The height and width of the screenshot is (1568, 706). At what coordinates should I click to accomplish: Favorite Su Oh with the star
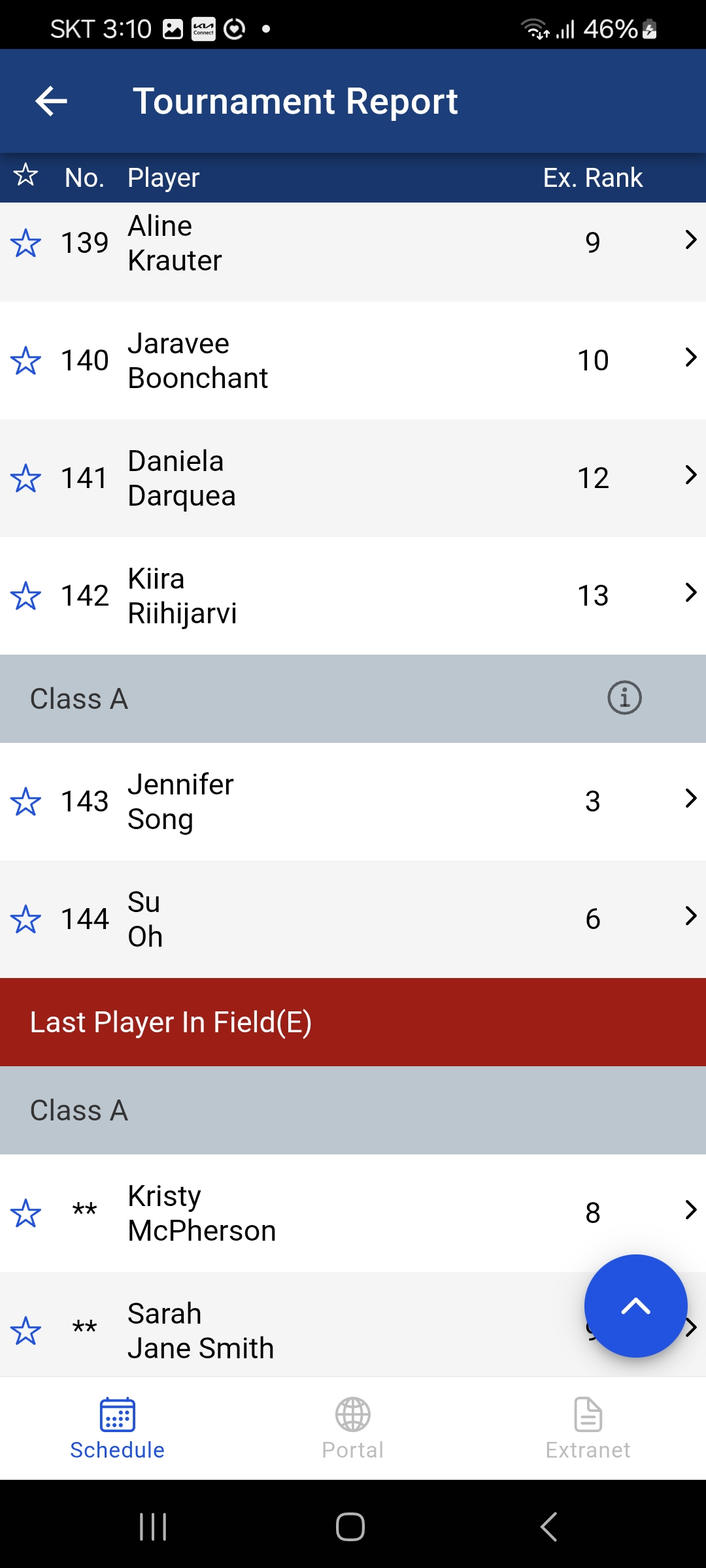pos(26,920)
